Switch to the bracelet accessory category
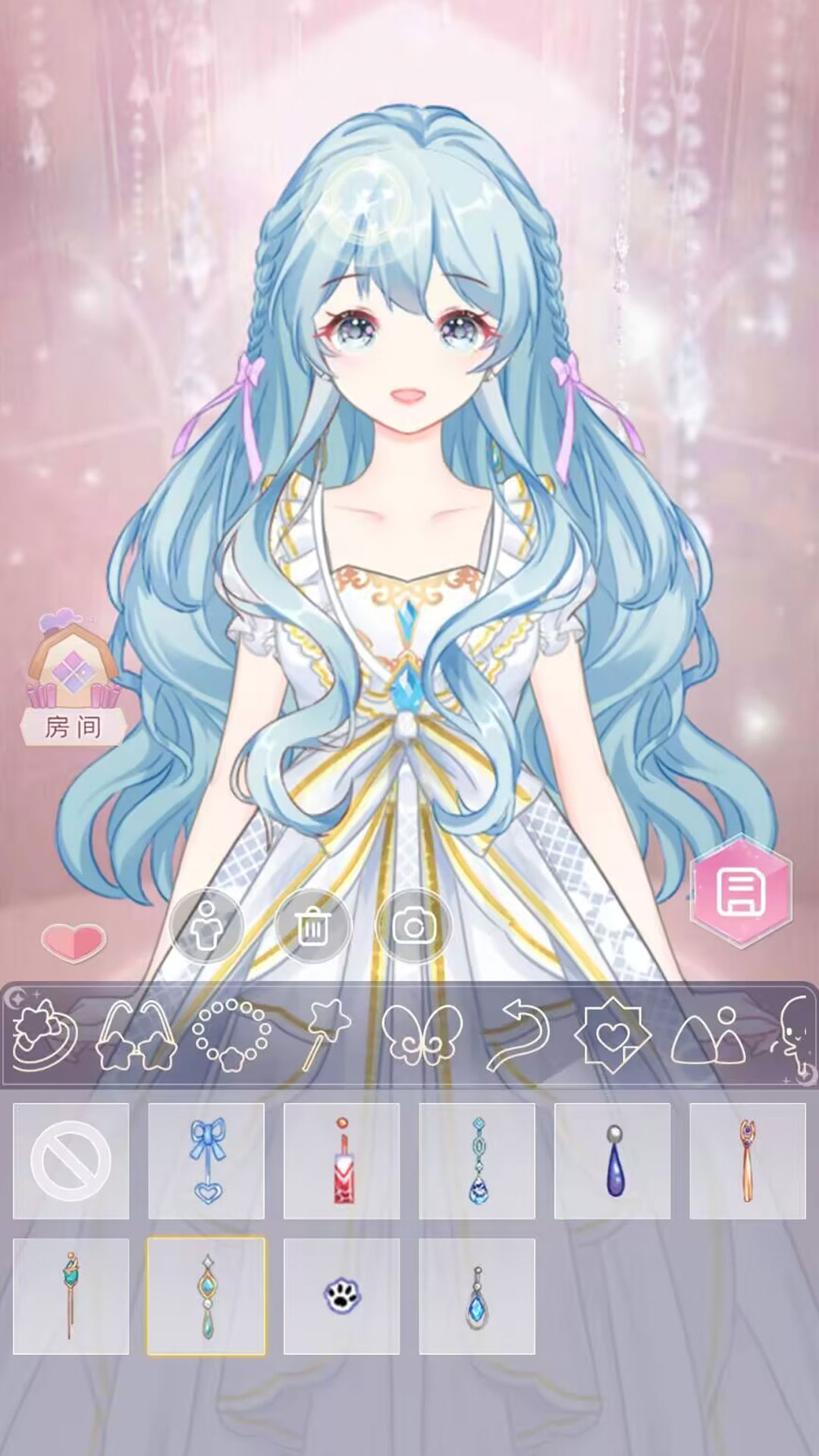The image size is (819, 1456). tap(231, 1033)
